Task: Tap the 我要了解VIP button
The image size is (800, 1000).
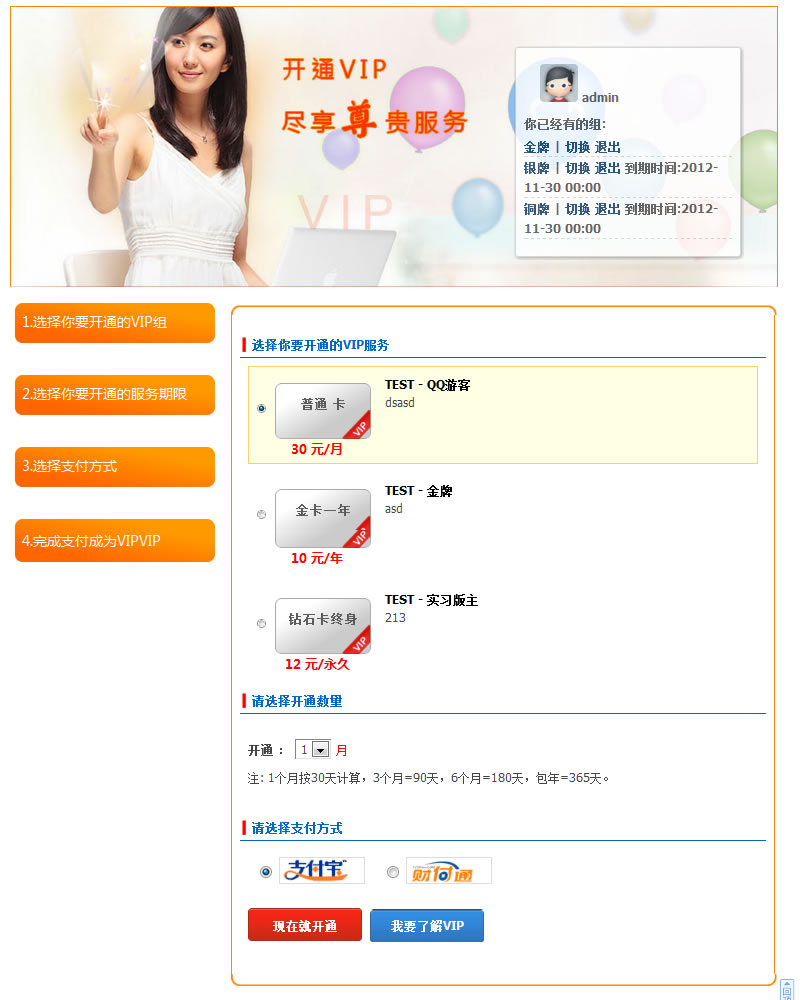Action: pyautogui.click(x=427, y=926)
